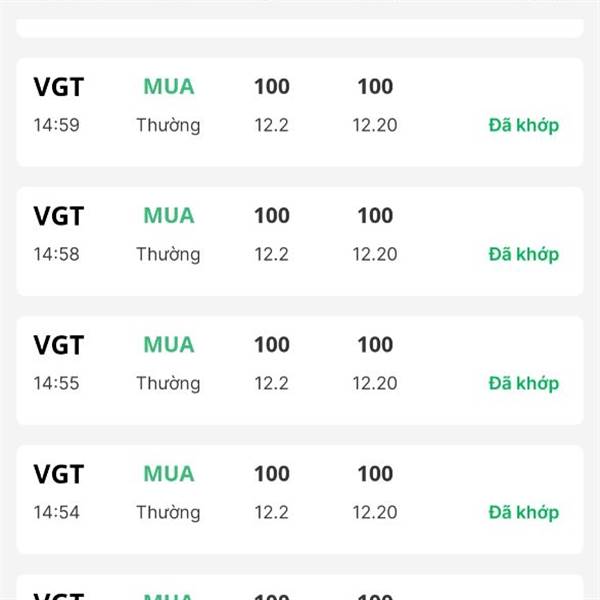Select the VGT order card at 14:55
Image resolution: width=600 pixels, height=600 pixels.
[299, 369]
